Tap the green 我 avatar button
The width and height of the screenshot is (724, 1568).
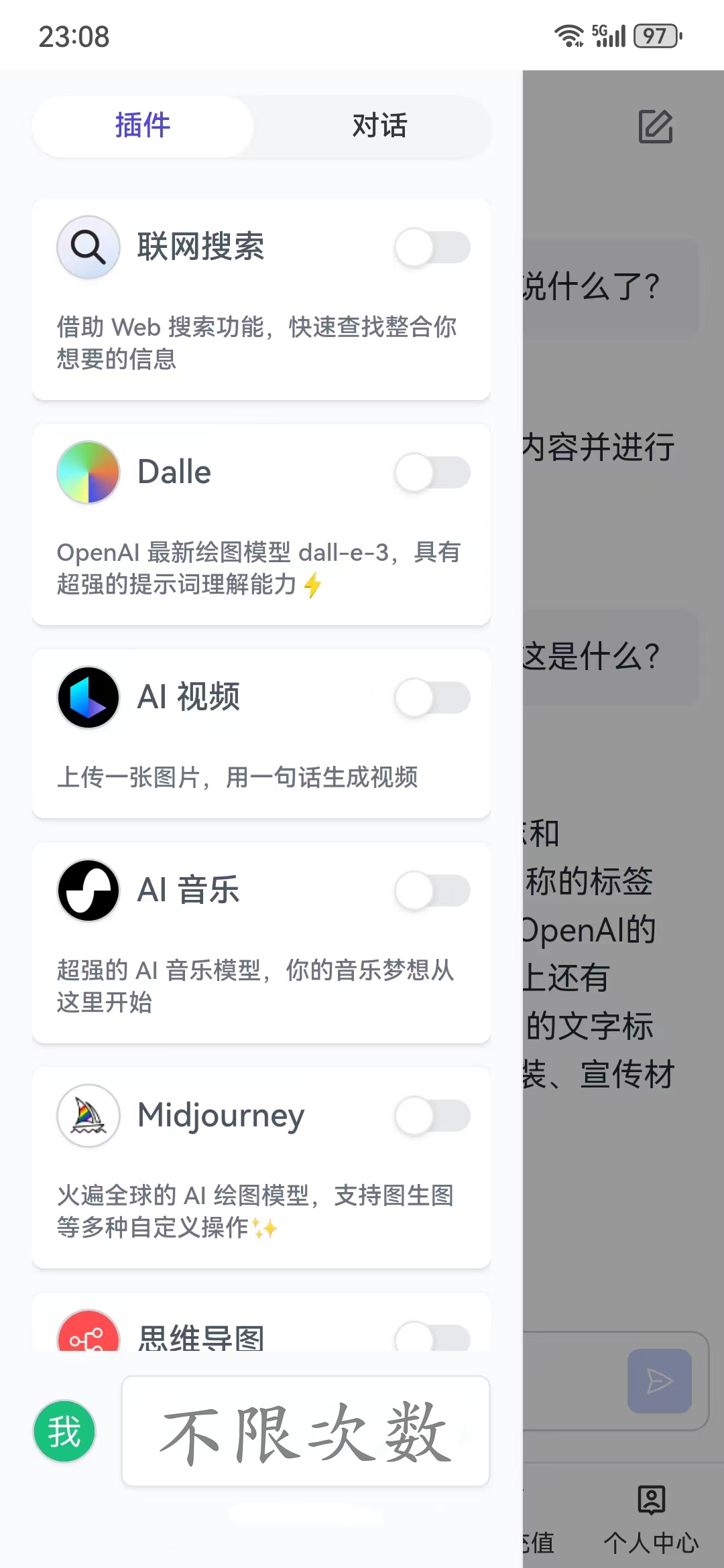(x=64, y=1431)
